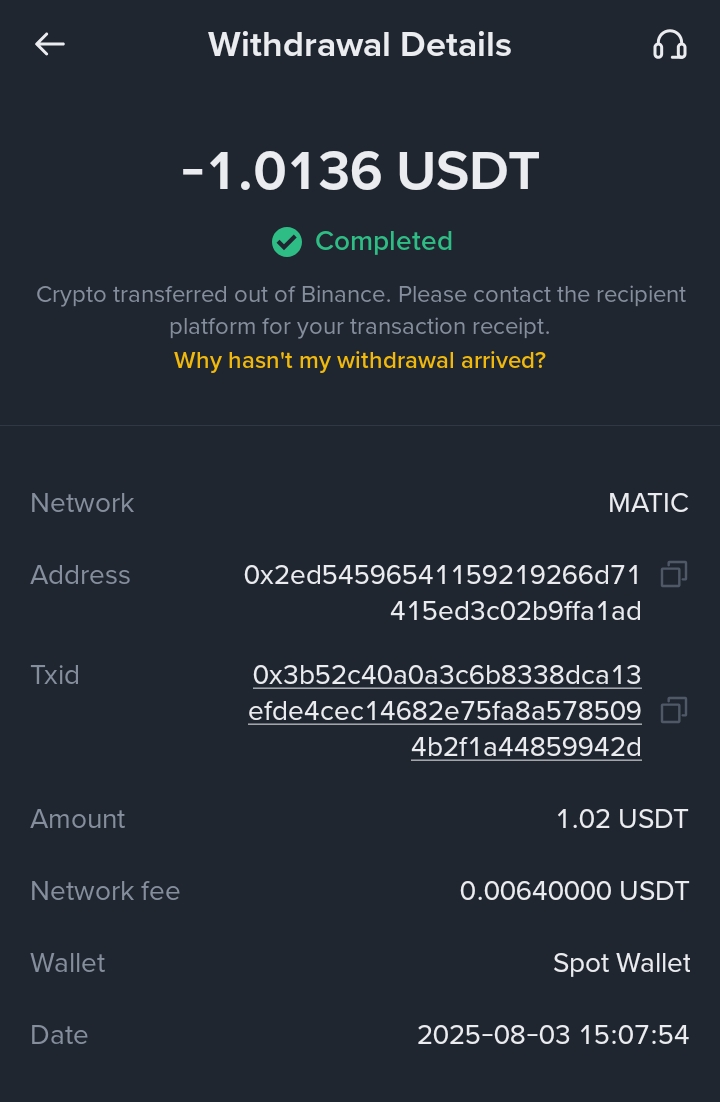Open "Why hasn't my withdrawal arrived?" link
This screenshot has width=720, height=1102.
[360, 360]
